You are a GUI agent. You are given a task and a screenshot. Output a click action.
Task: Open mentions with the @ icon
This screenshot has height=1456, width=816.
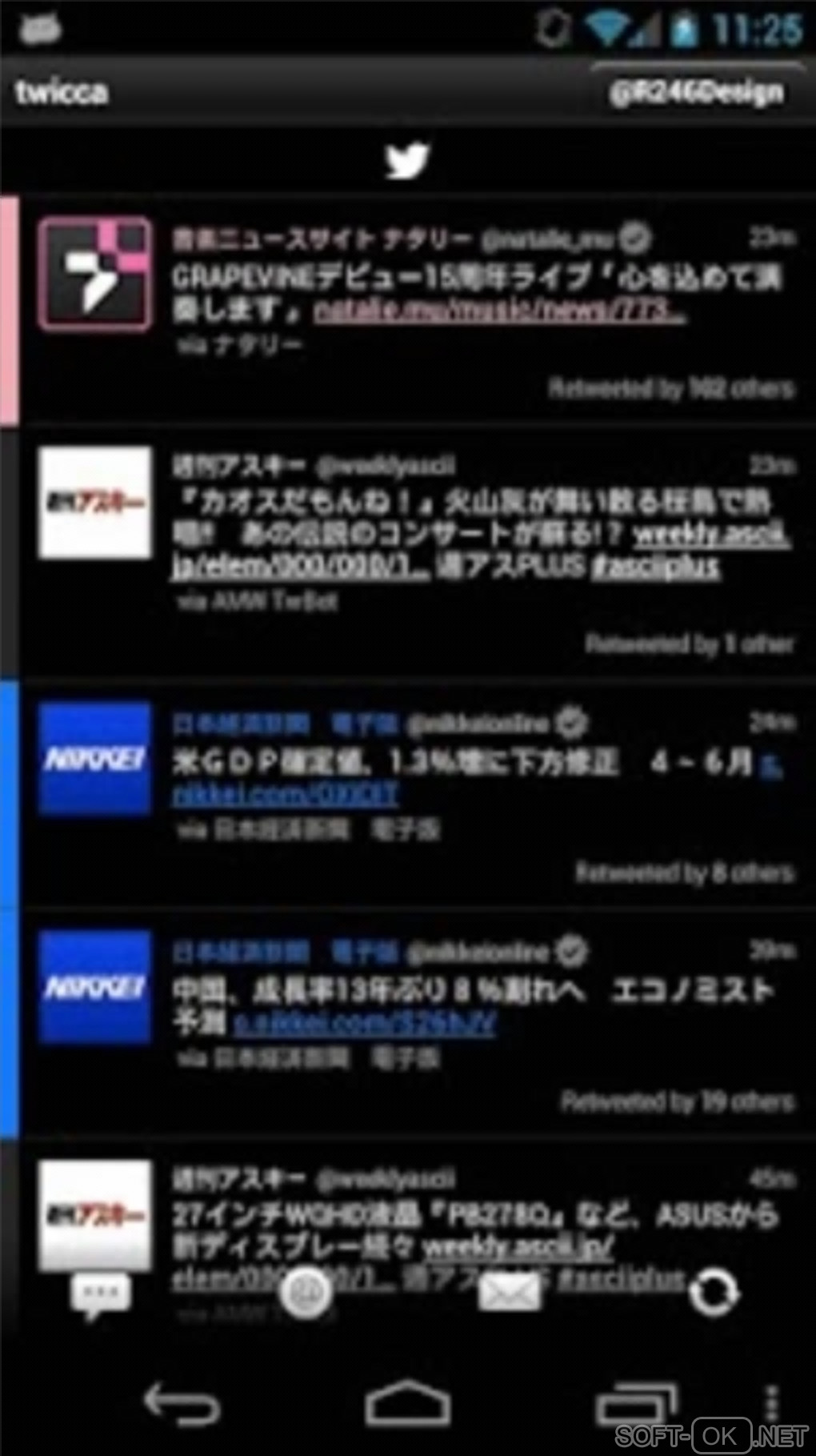pyautogui.click(x=307, y=1291)
